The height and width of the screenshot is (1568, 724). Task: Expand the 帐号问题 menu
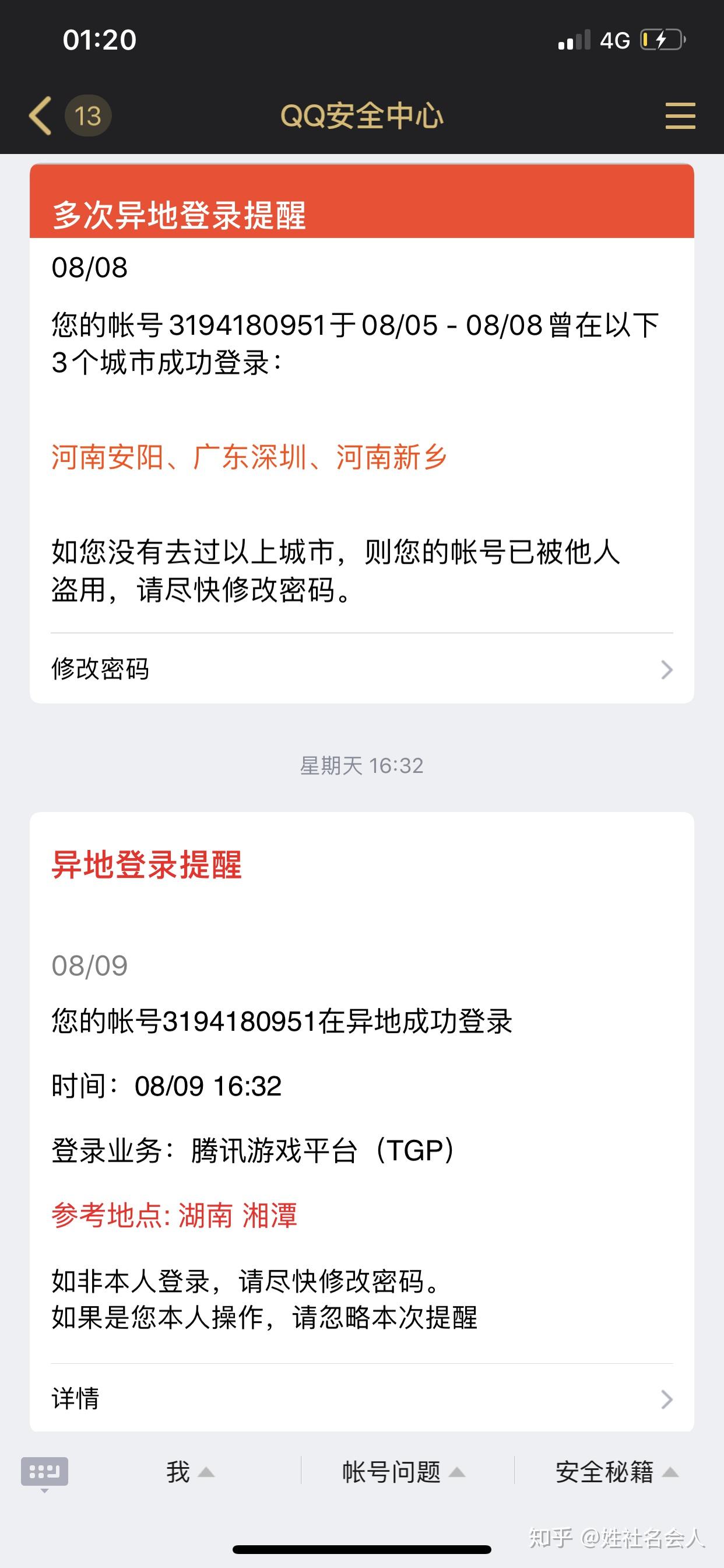tap(403, 1472)
